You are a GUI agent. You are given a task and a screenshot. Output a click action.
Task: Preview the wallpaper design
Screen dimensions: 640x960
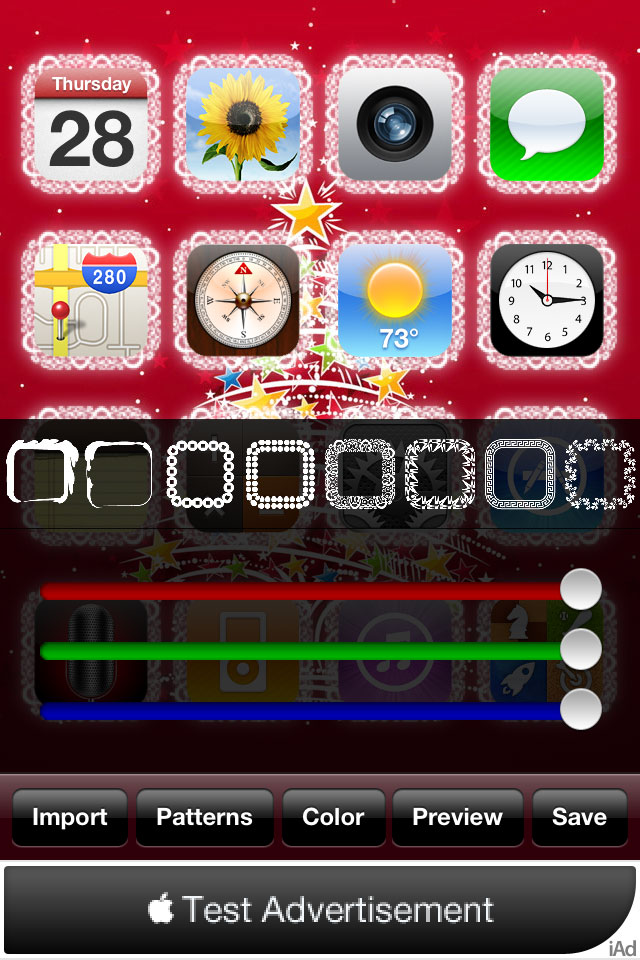point(457,817)
